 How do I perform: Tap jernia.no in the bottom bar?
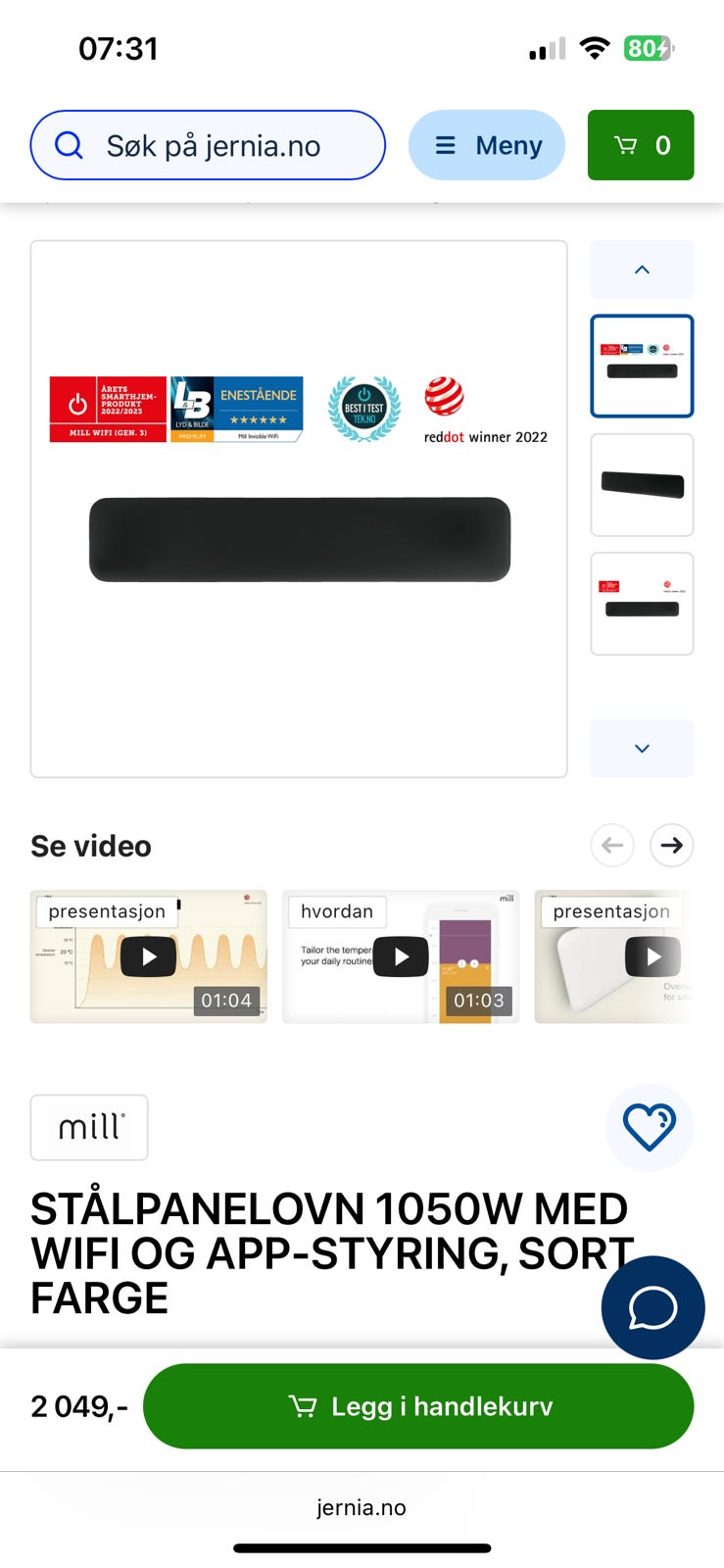[362, 1507]
